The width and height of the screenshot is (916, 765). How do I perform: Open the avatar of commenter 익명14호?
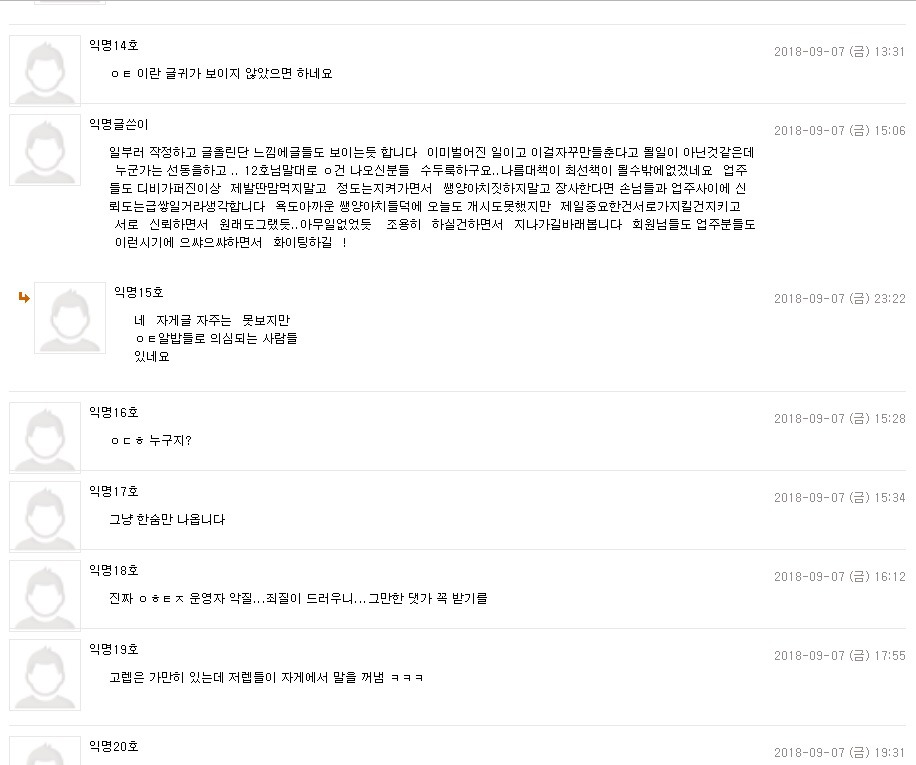pos(45,71)
